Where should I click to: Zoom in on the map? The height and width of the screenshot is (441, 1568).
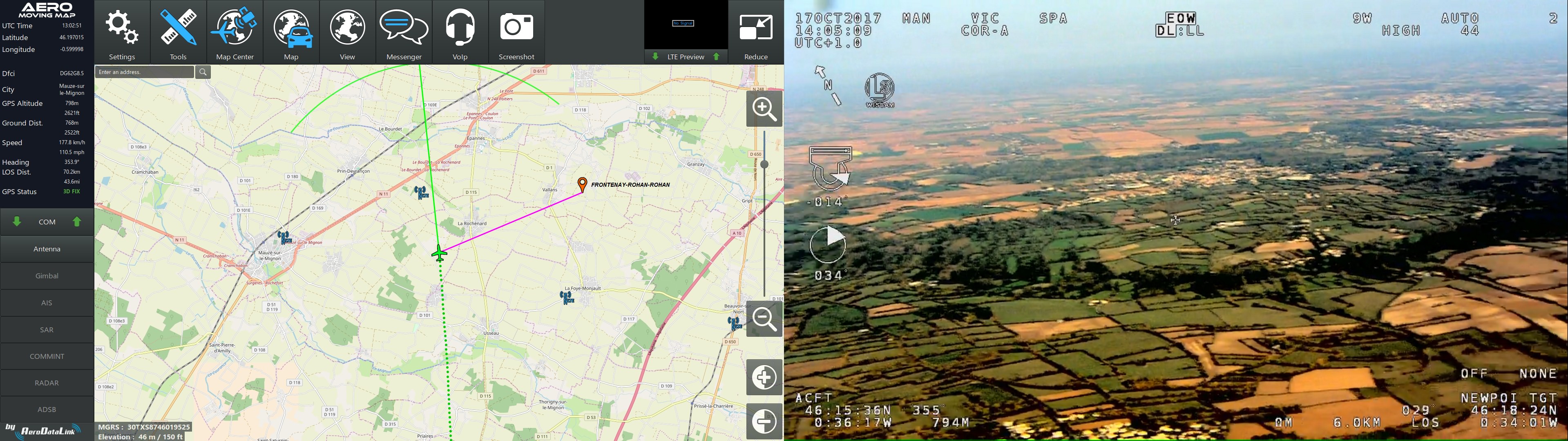coord(764,109)
